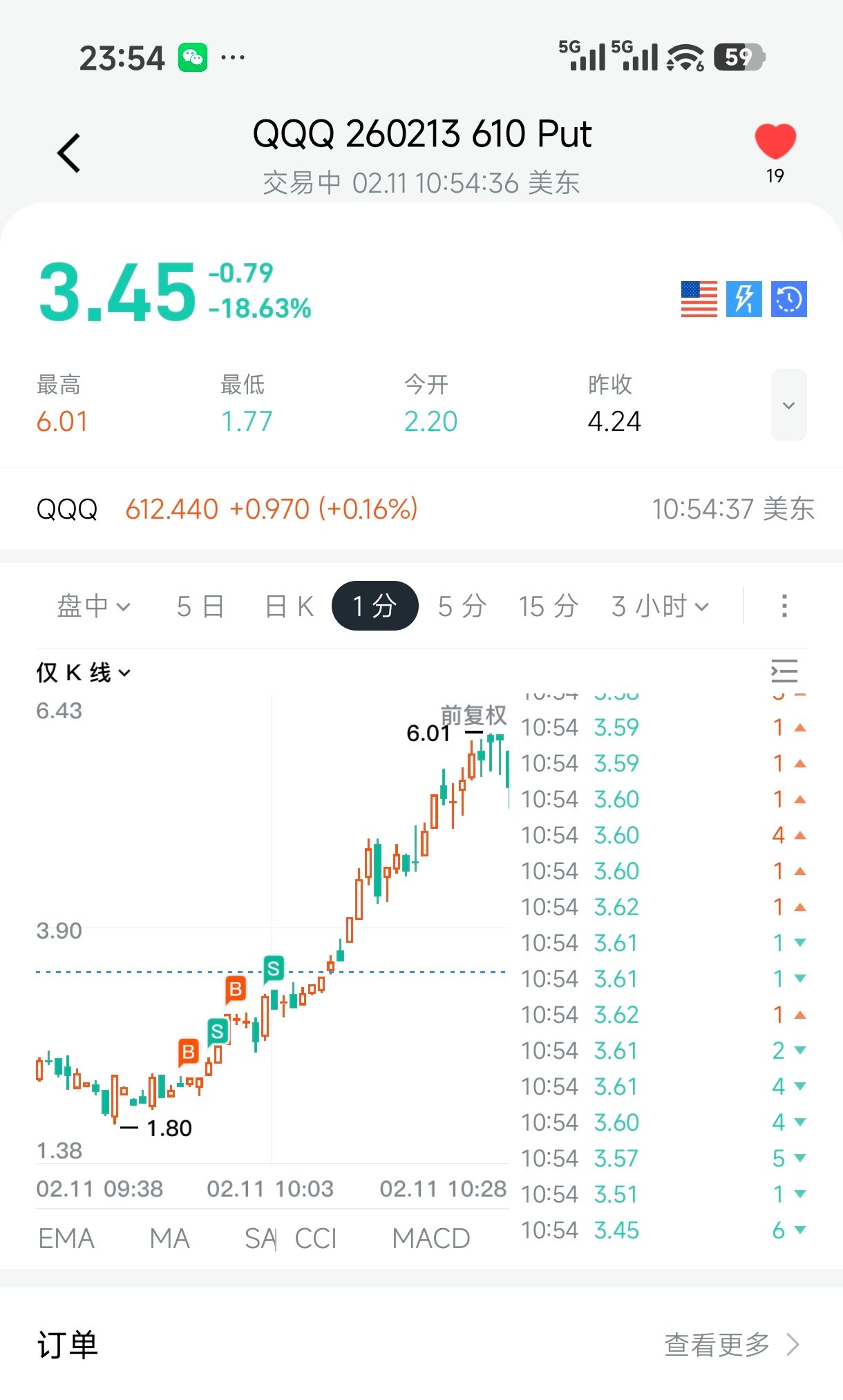Expand the quote details chevron

(788, 405)
